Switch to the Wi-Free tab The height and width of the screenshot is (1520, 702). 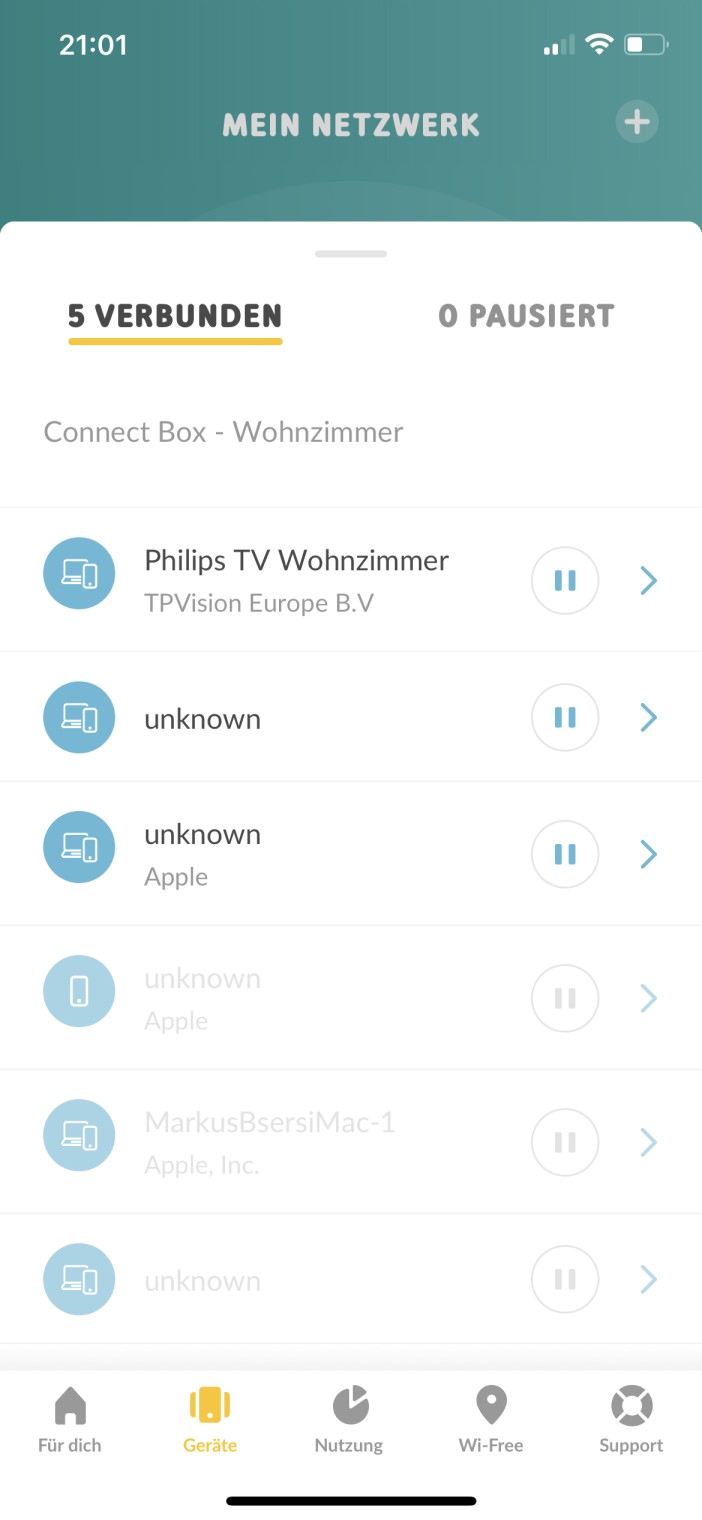pos(491,1420)
